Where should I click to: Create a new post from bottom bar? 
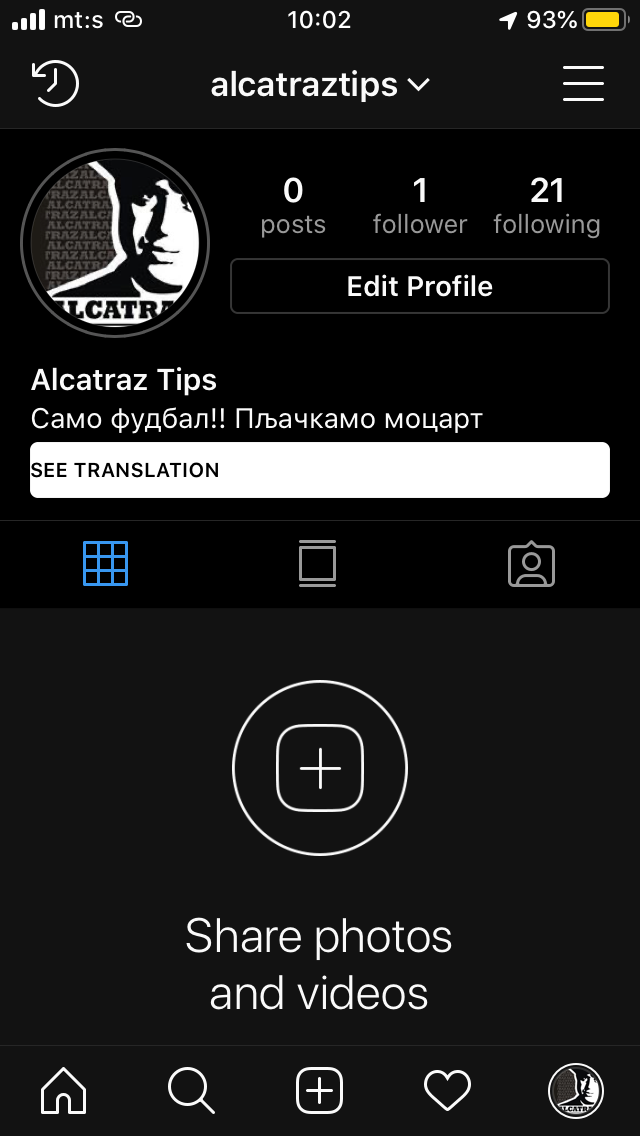pos(320,1089)
